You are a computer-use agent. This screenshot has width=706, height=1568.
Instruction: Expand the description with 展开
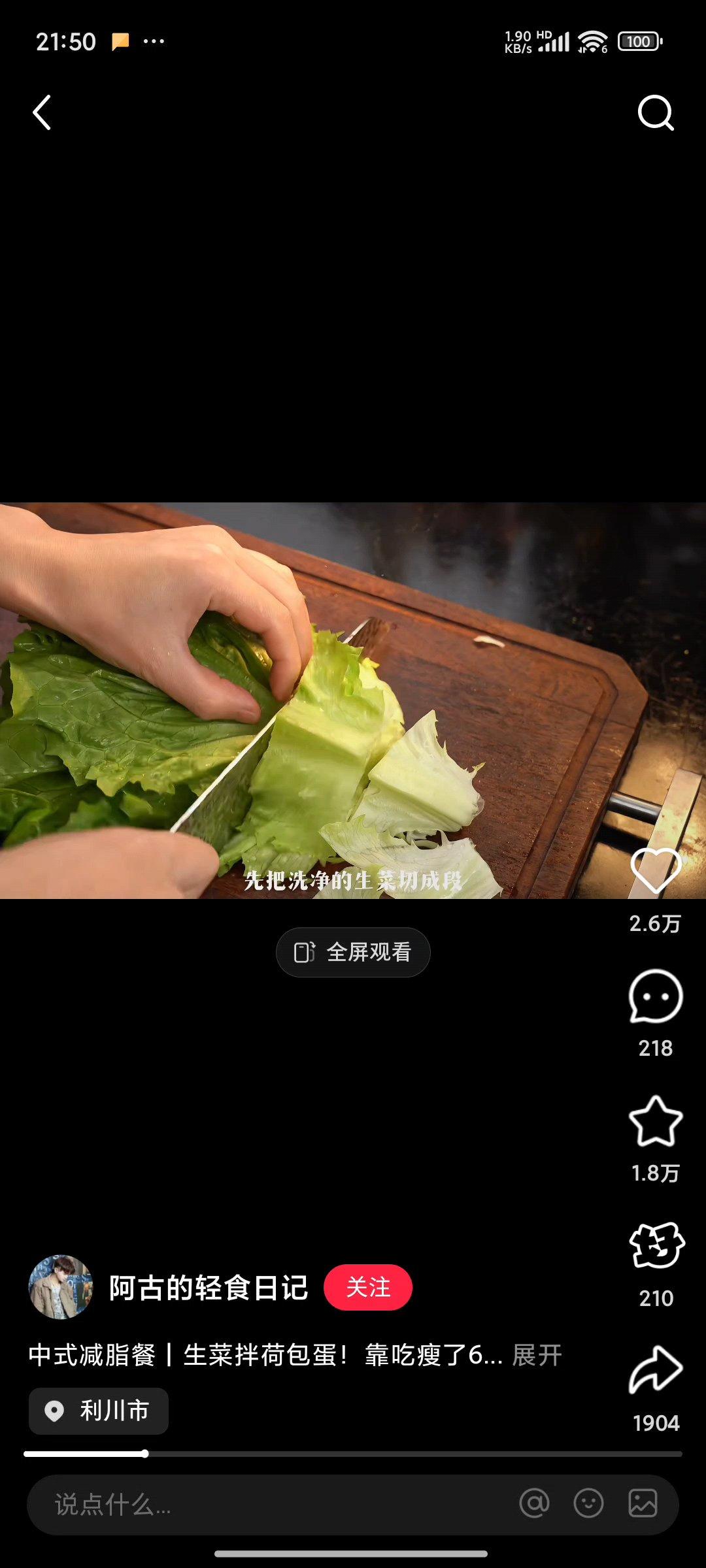pos(537,1355)
